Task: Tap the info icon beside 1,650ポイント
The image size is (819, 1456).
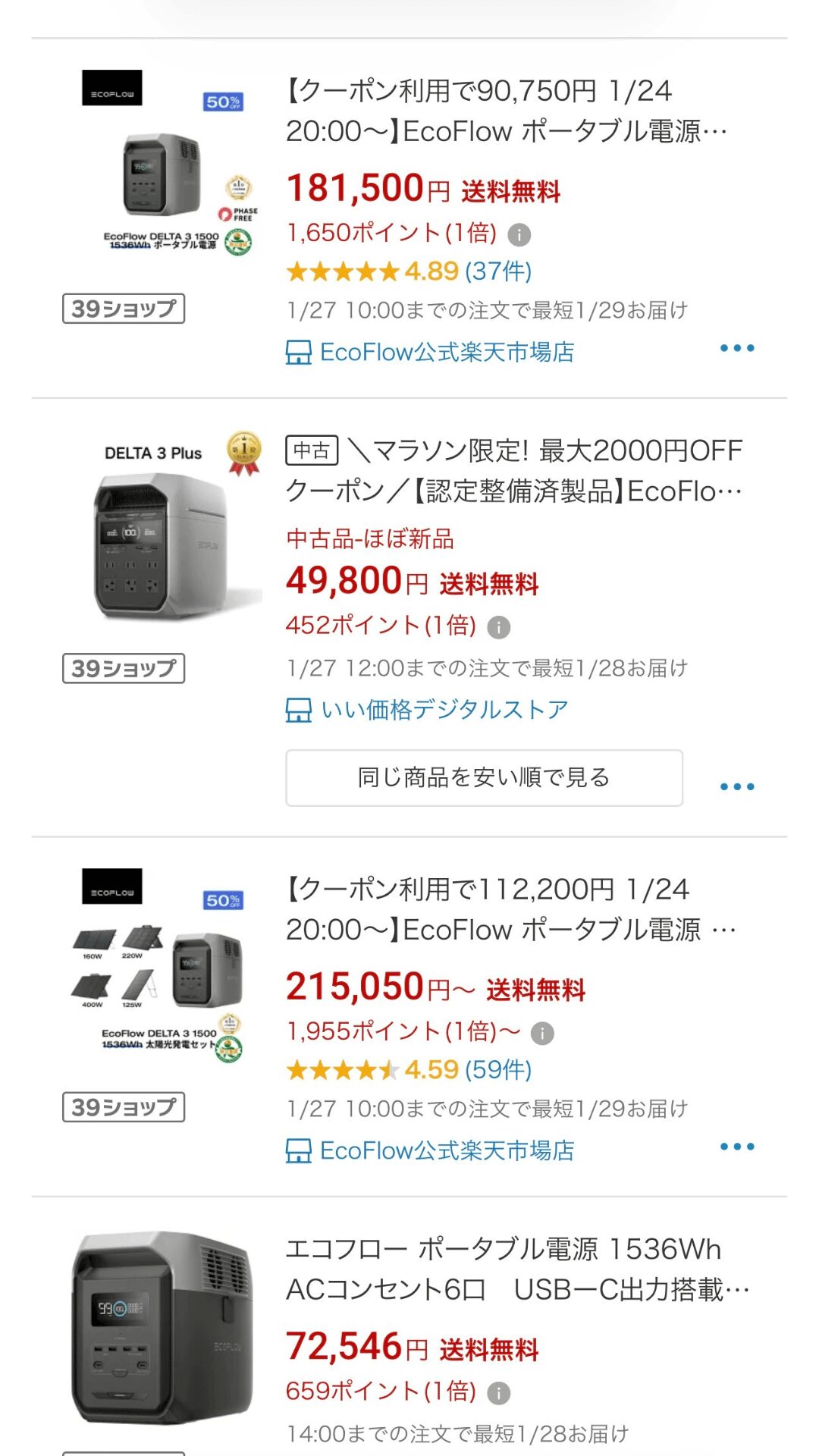Action: click(x=519, y=234)
